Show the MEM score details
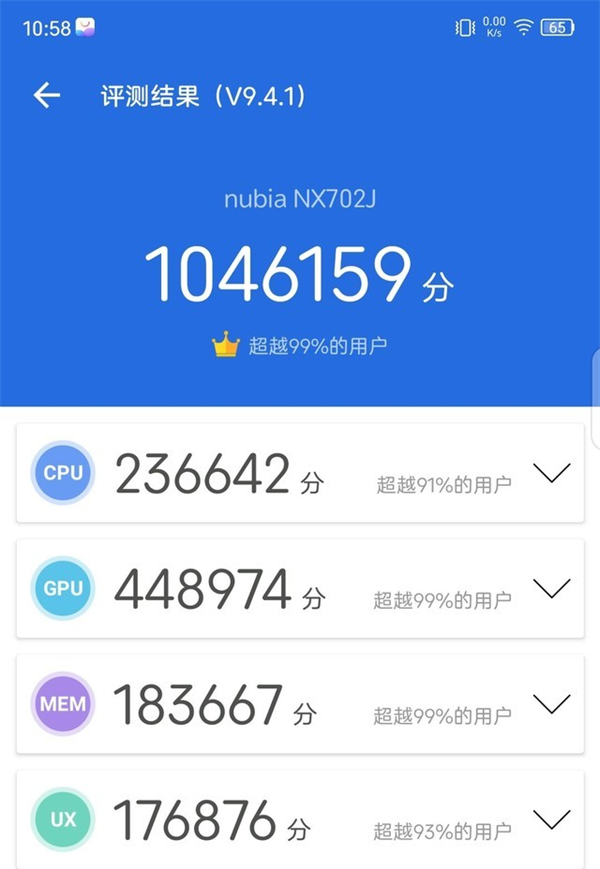This screenshot has width=600, height=869. click(551, 703)
